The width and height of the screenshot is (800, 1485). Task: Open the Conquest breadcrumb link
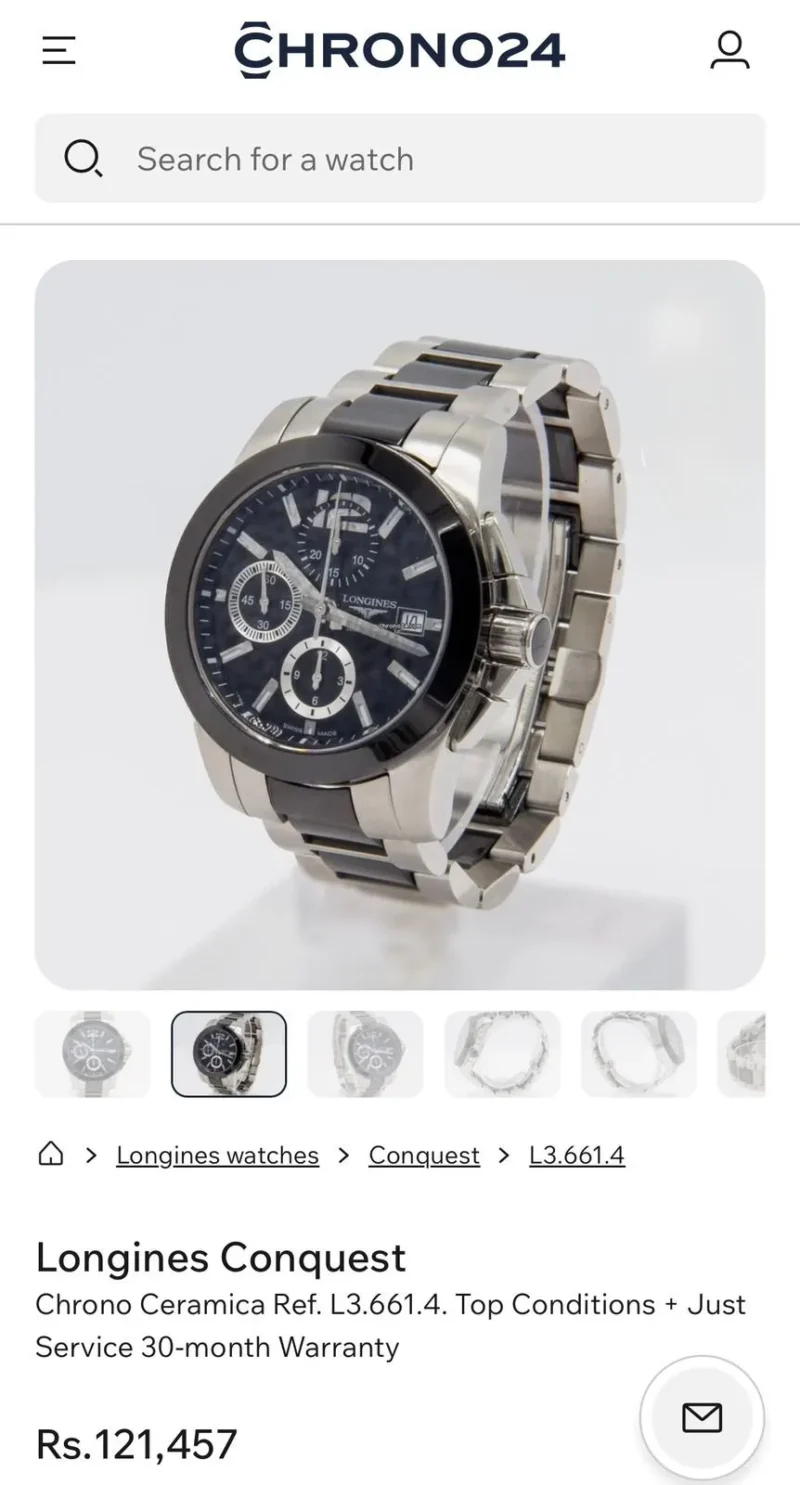click(x=424, y=1155)
